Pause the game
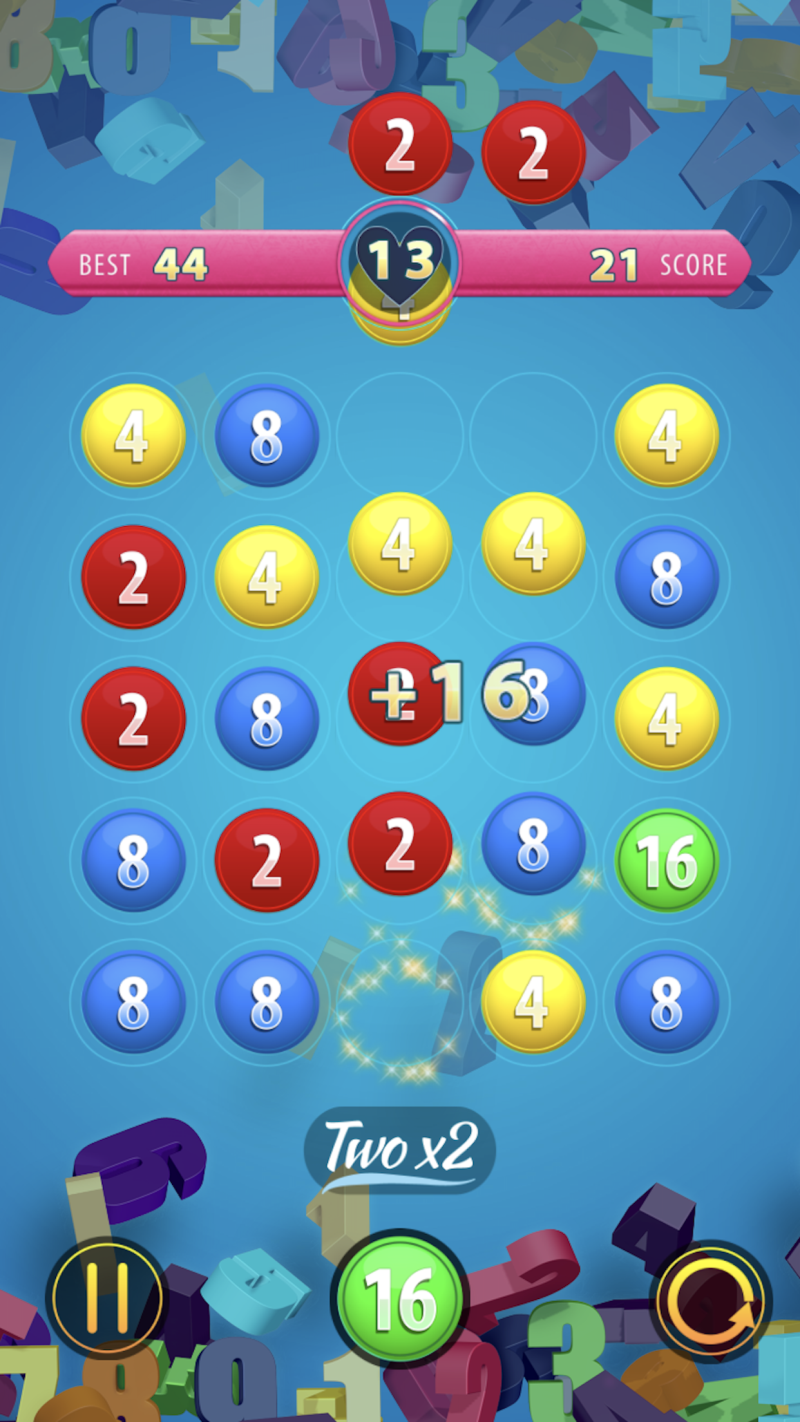 pos(107,1300)
